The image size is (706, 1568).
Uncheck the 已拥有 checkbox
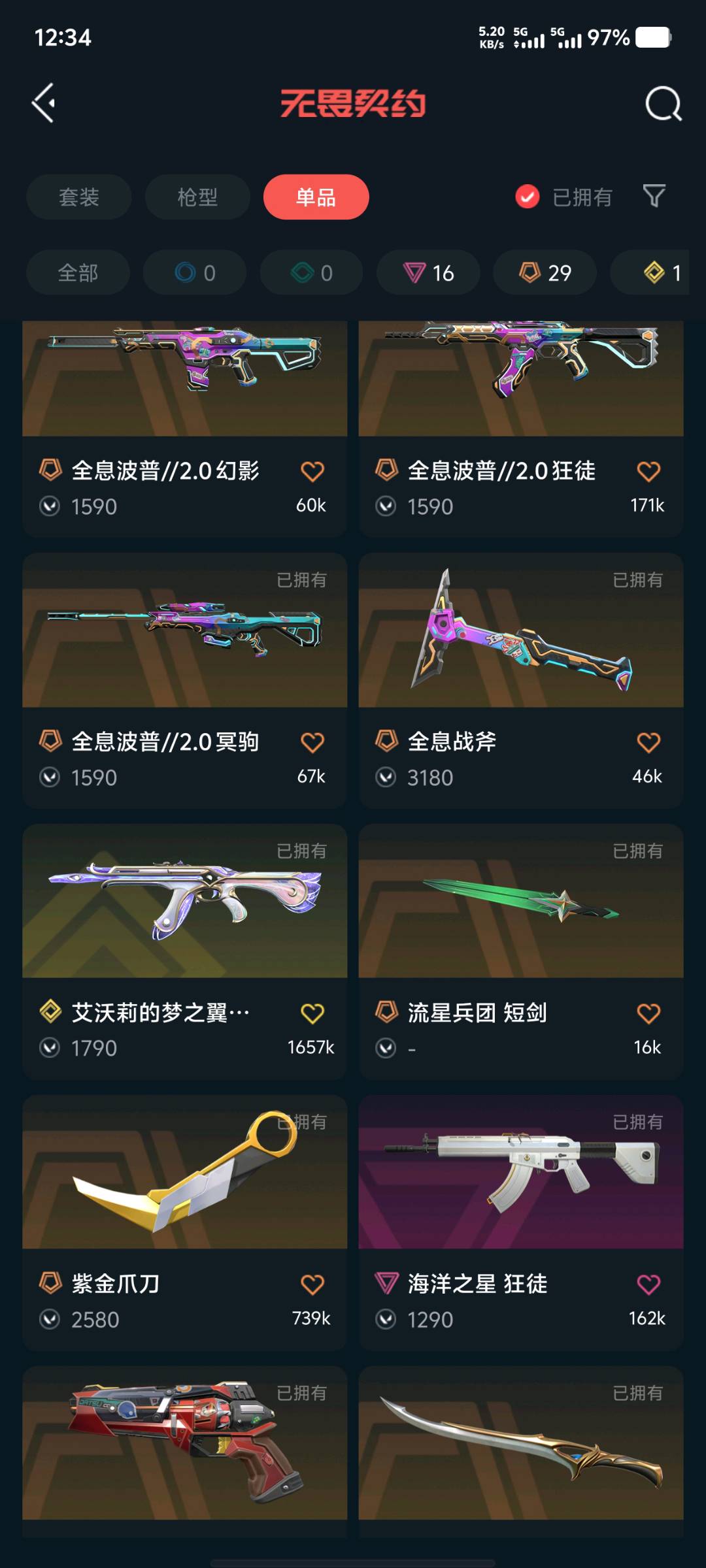[528, 197]
